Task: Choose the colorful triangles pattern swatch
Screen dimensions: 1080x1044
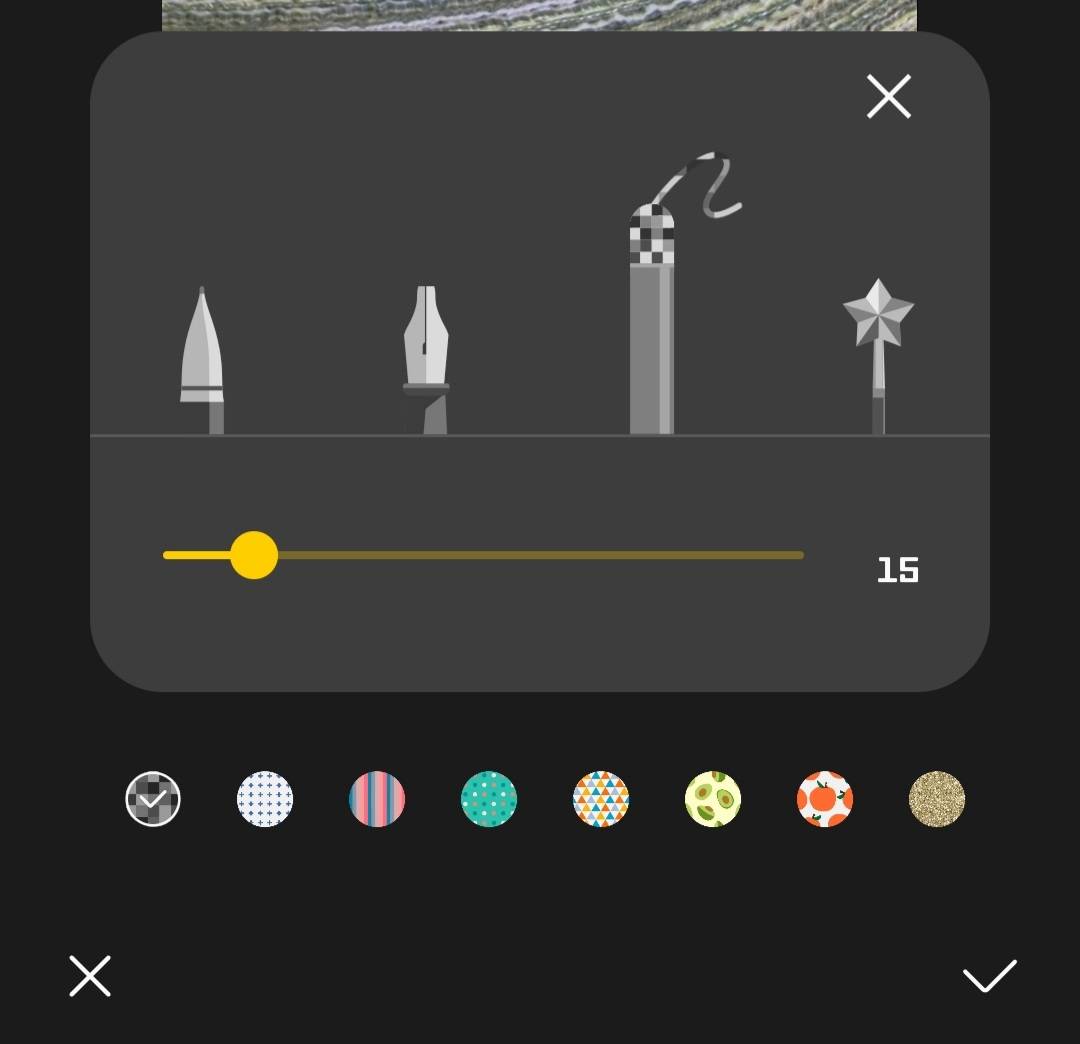Action: (x=601, y=799)
